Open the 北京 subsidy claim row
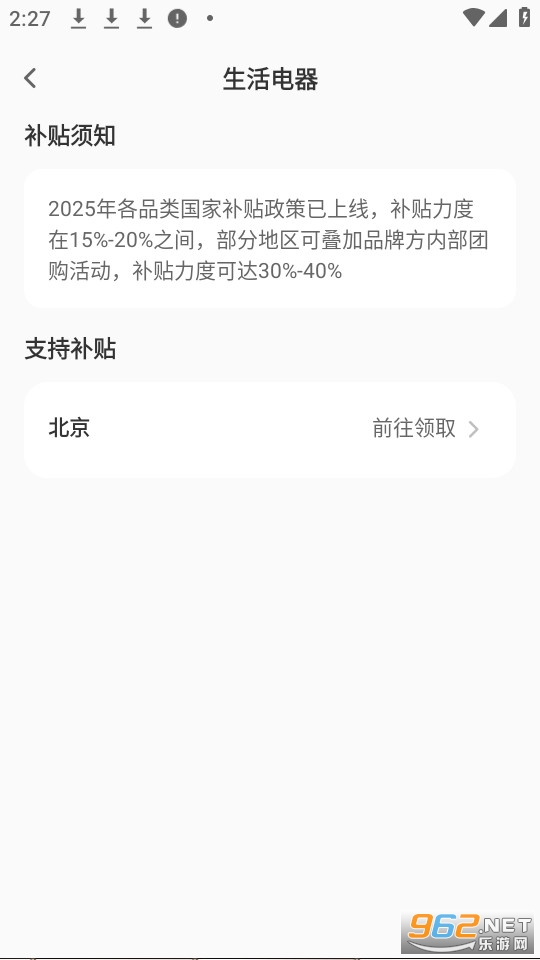 coord(269,429)
